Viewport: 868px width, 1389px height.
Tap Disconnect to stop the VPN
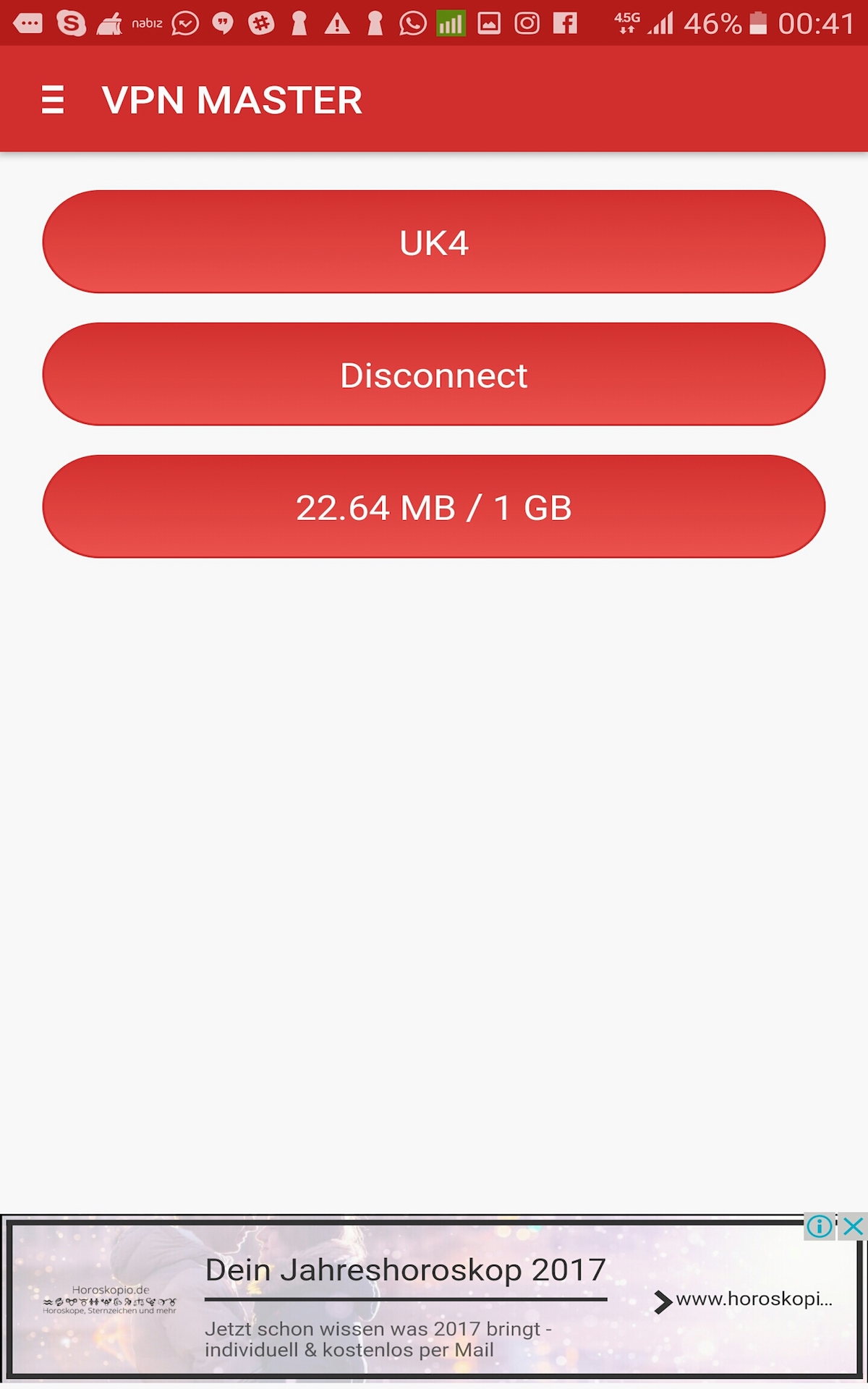click(x=434, y=374)
